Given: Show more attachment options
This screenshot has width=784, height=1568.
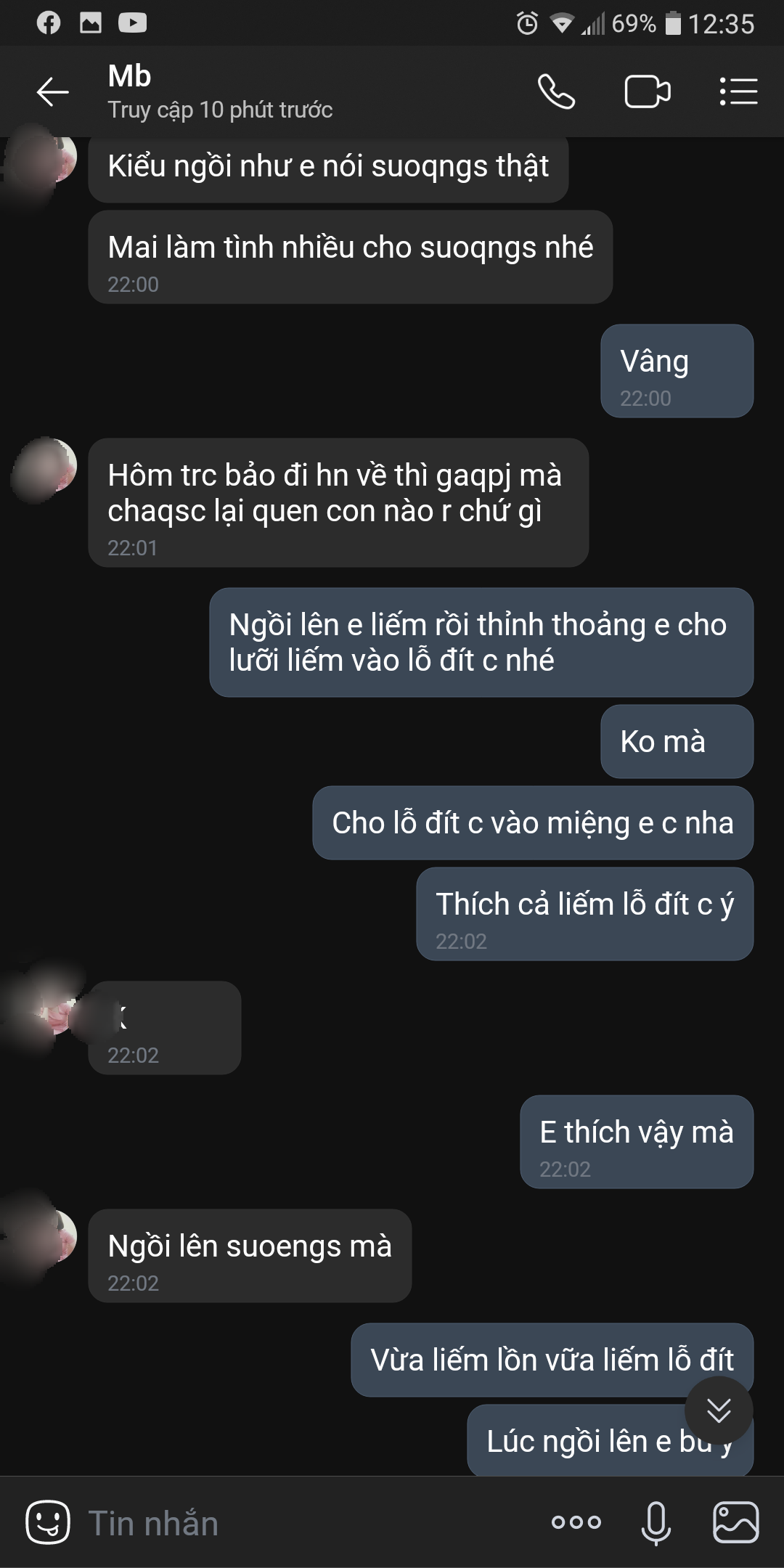Looking at the screenshot, I should coord(576,1522).
